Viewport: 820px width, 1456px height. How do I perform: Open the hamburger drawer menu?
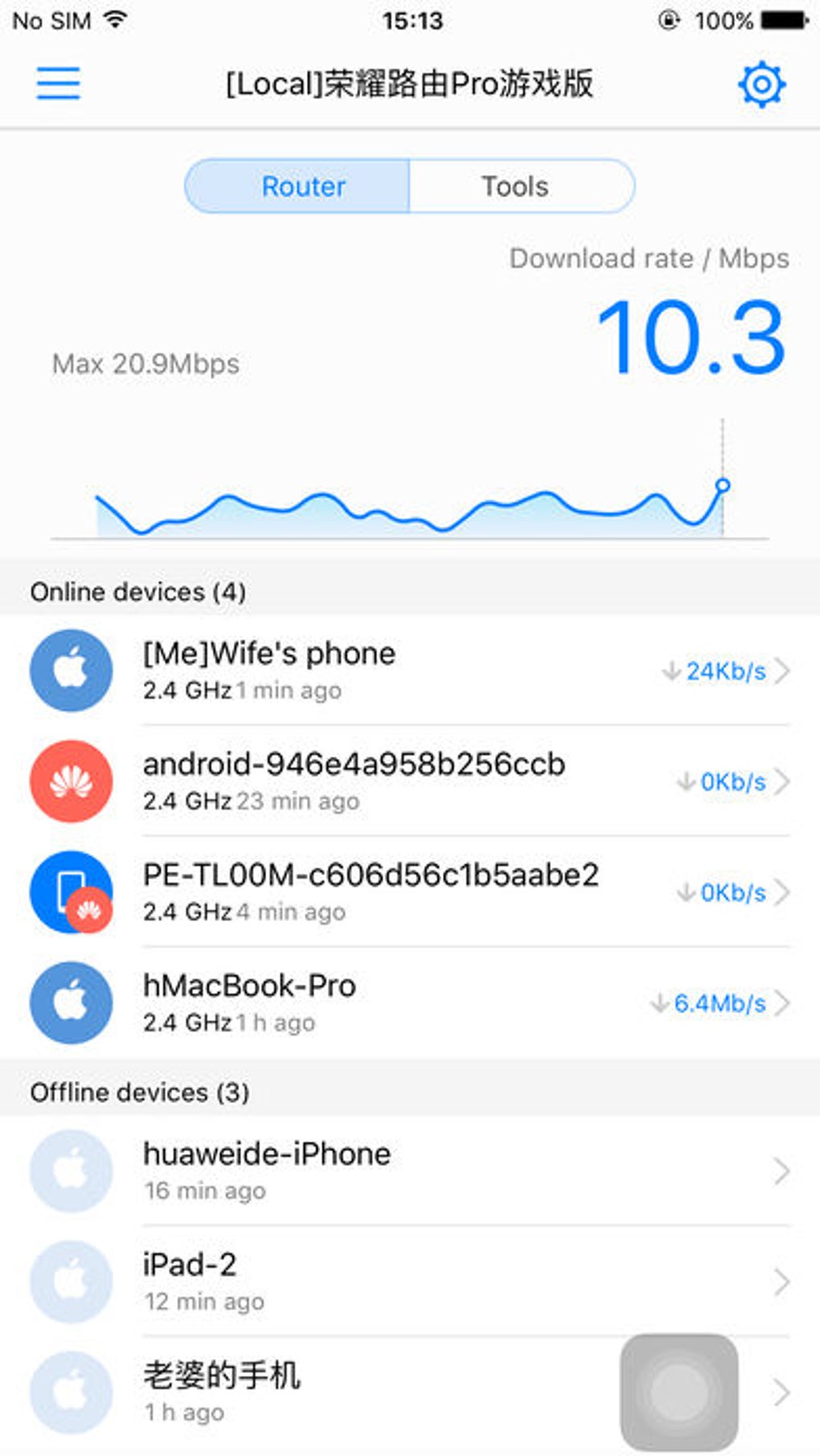point(58,83)
